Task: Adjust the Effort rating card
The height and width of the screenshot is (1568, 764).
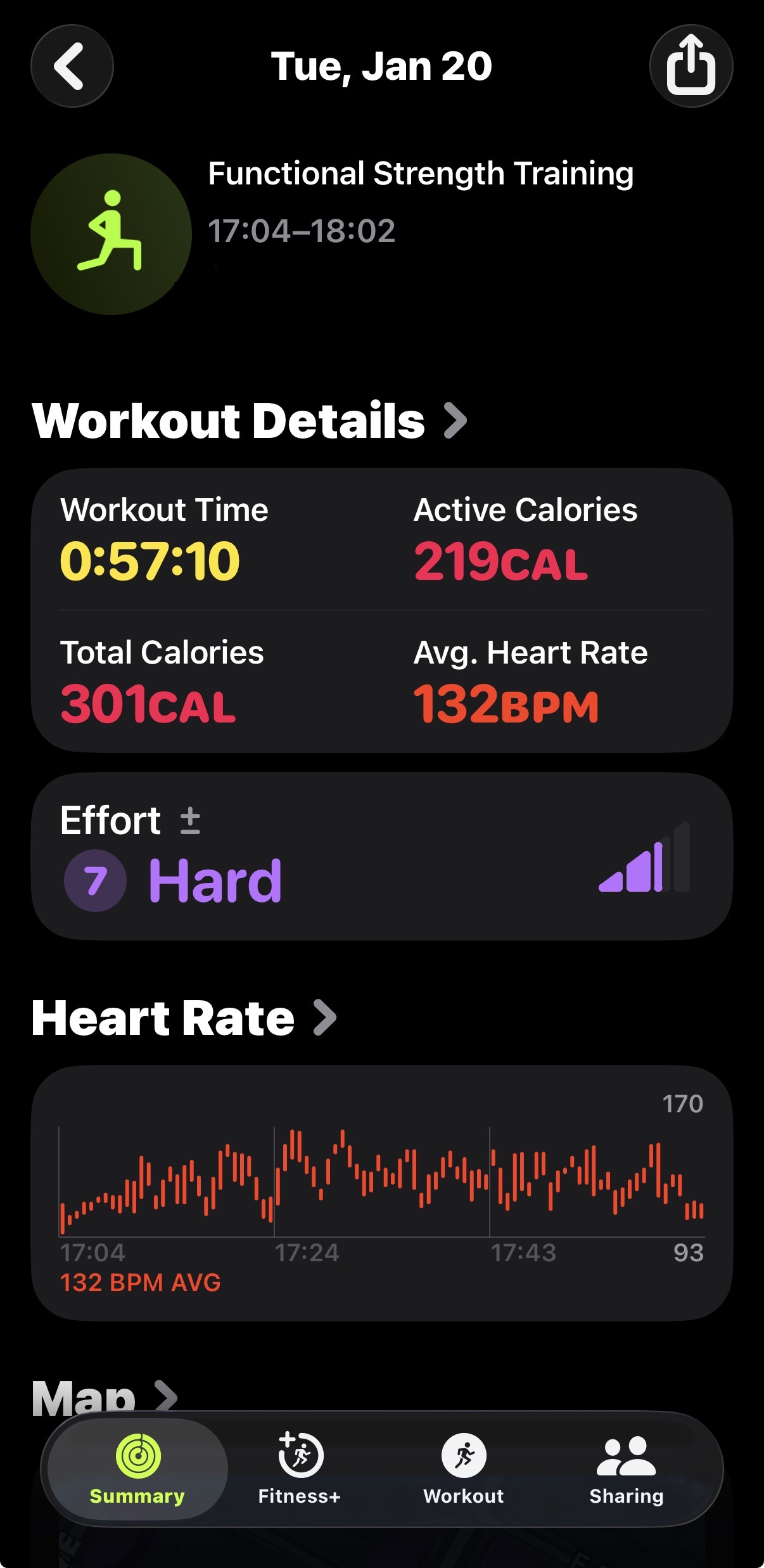Action: click(x=381, y=856)
